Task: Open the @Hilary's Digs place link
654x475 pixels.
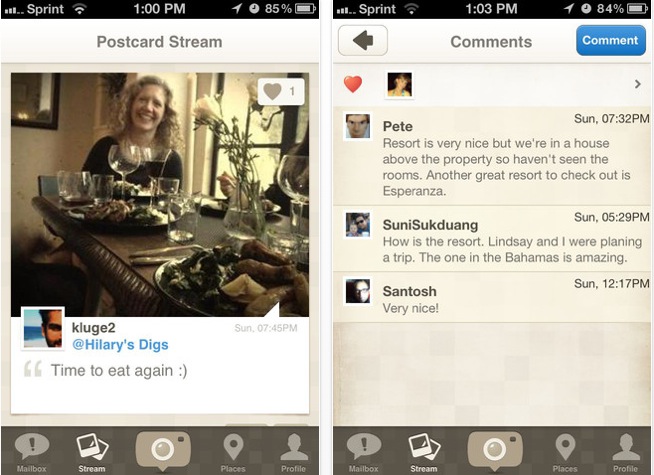Action: click(x=120, y=345)
